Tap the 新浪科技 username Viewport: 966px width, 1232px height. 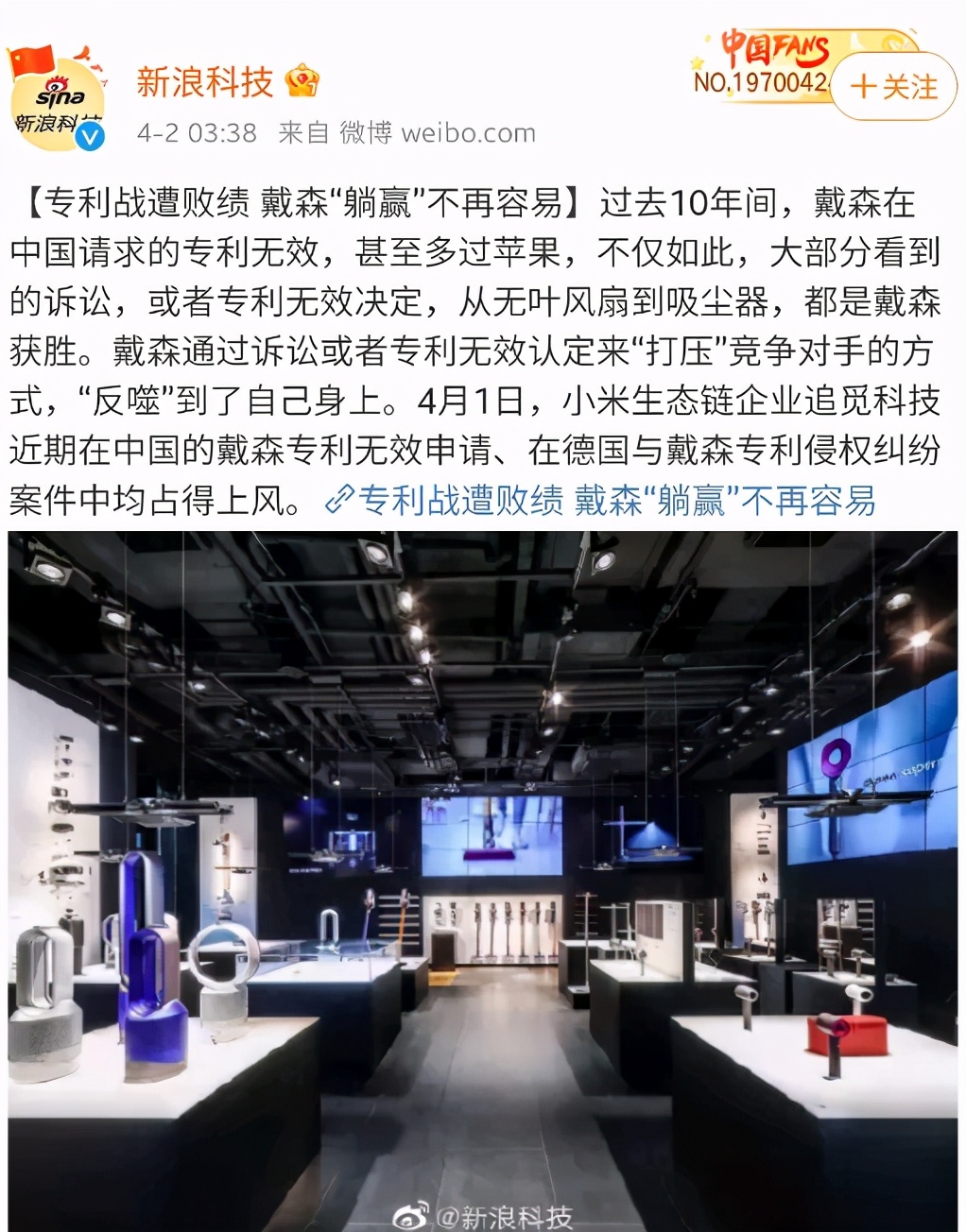pos(204,82)
